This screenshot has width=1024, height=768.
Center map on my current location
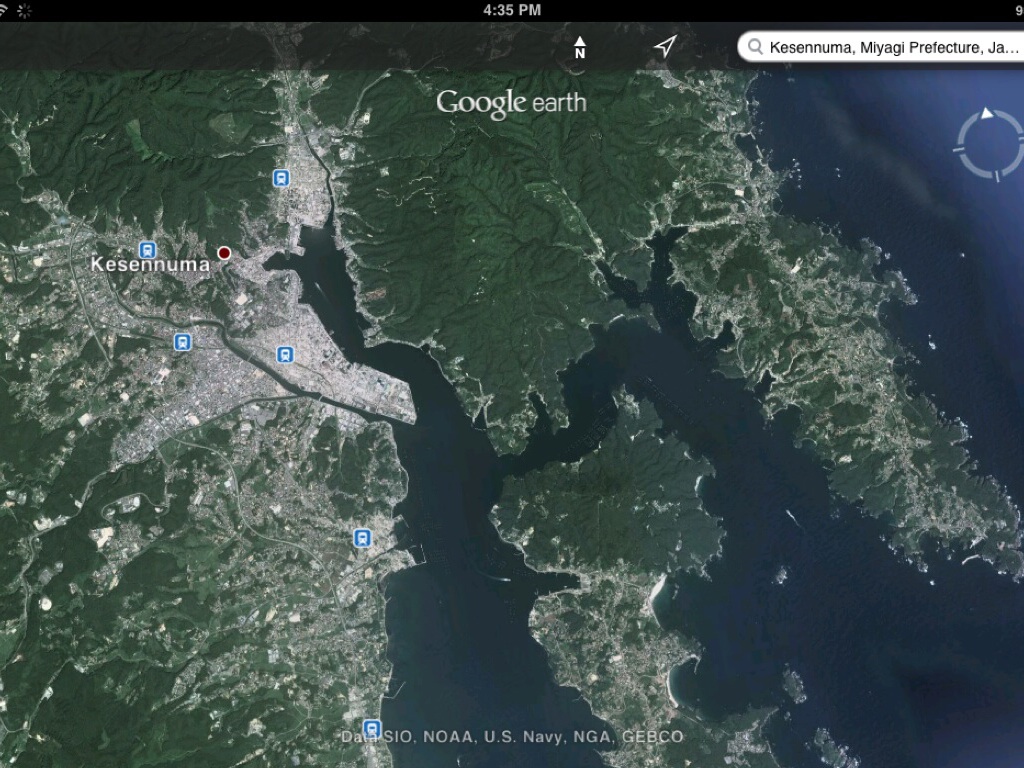click(x=665, y=46)
